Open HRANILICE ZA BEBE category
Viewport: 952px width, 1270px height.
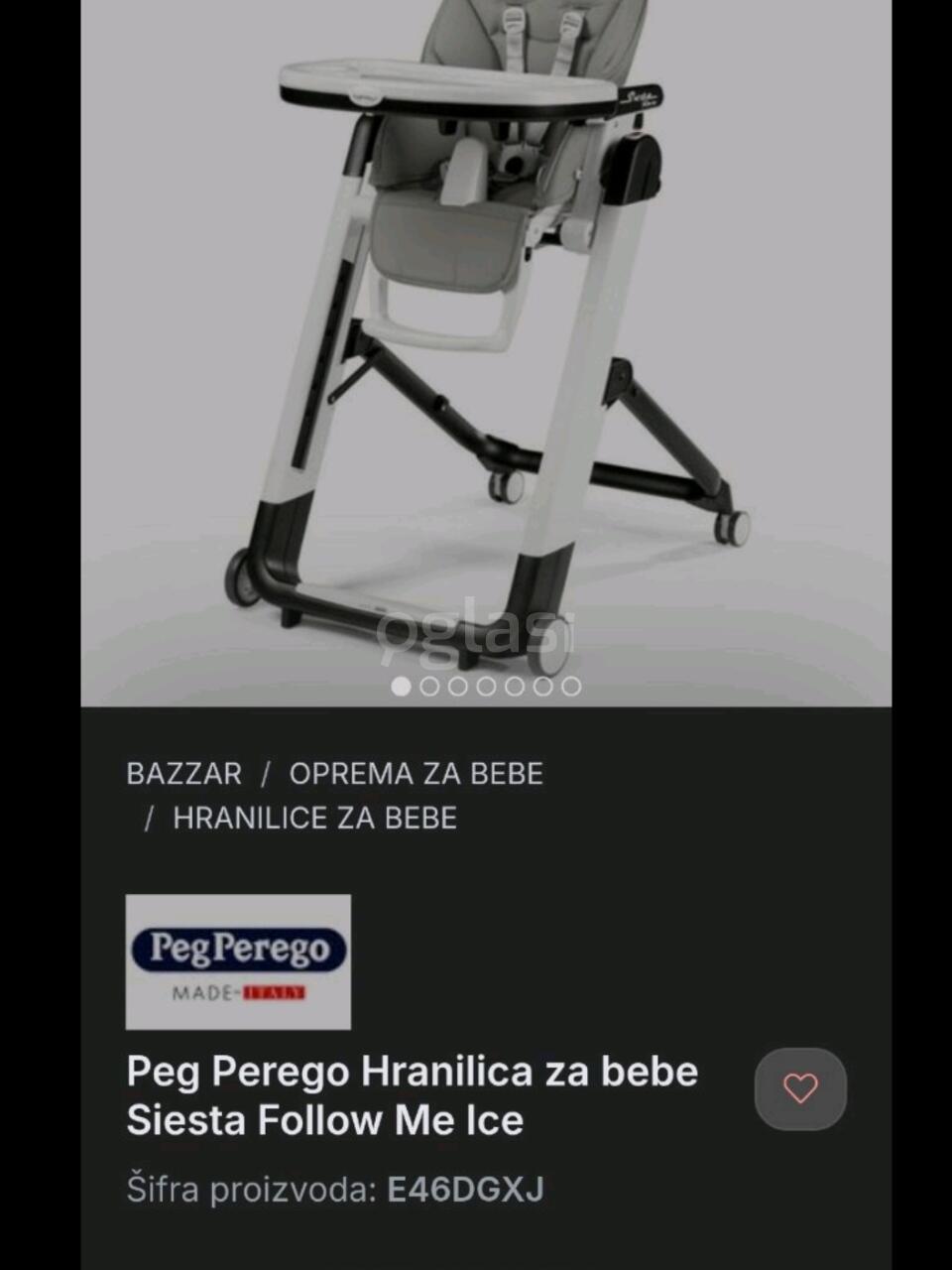(x=314, y=819)
